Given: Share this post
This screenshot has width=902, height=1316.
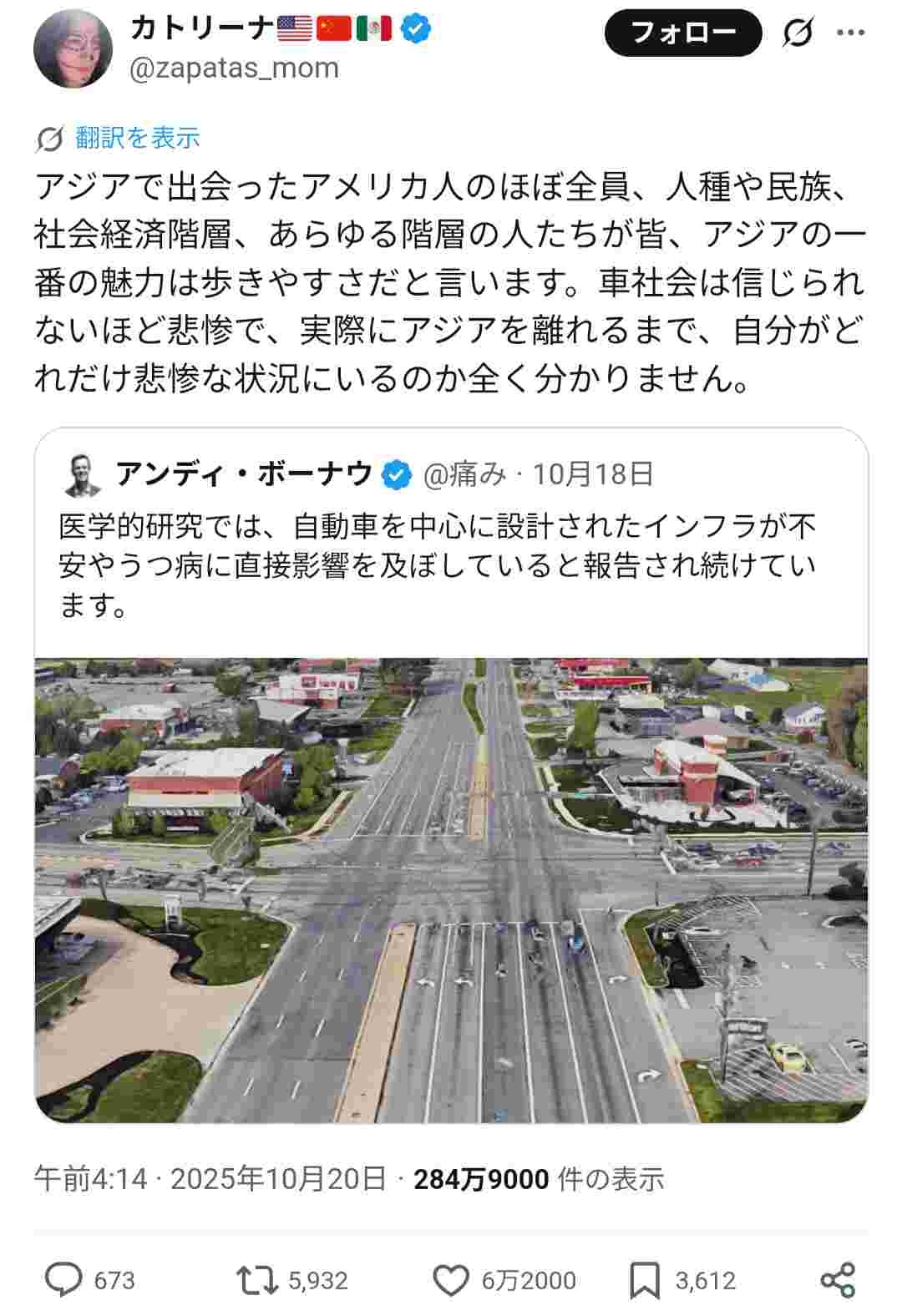Looking at the screenshot, I should tap(837, 1280).
